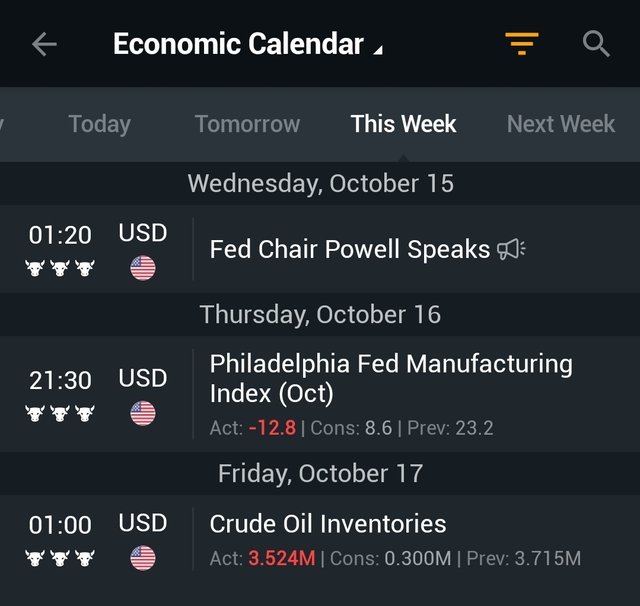This screenshot has width=640, height=606.
Task: Switch to the Today tab
Action: (99, 124)
